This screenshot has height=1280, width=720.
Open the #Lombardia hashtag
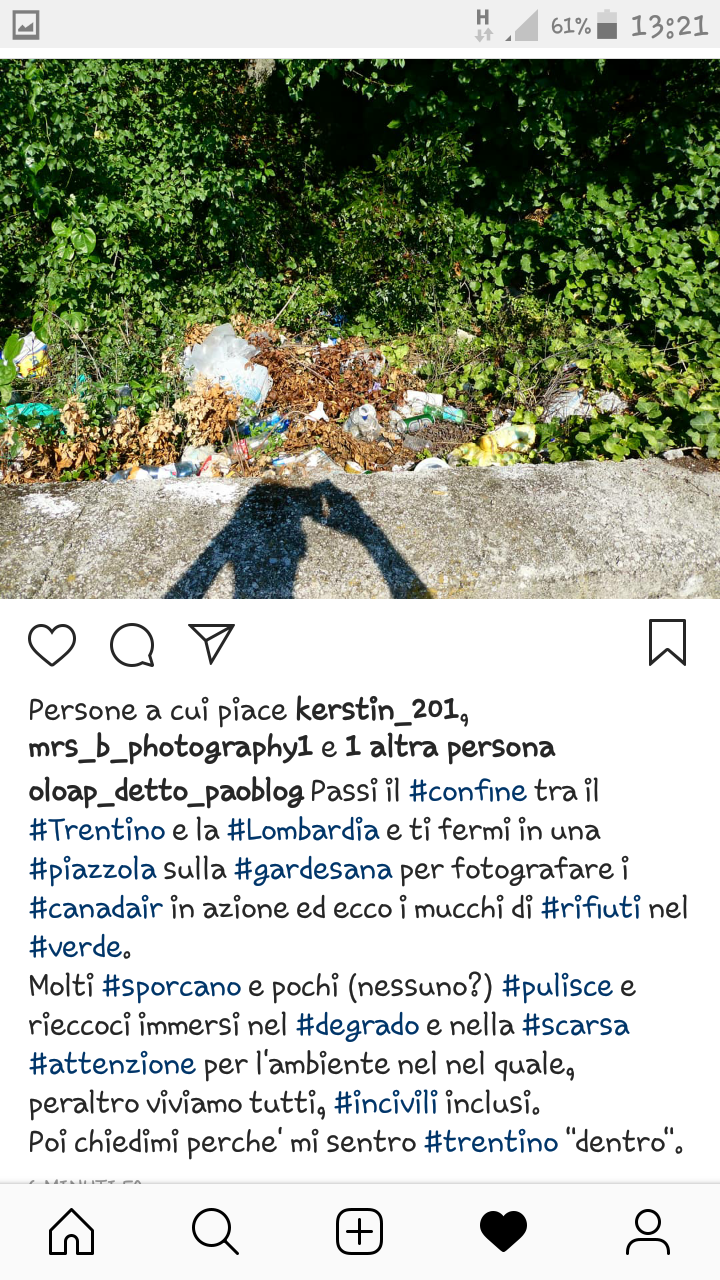click(x=303, y=831)
